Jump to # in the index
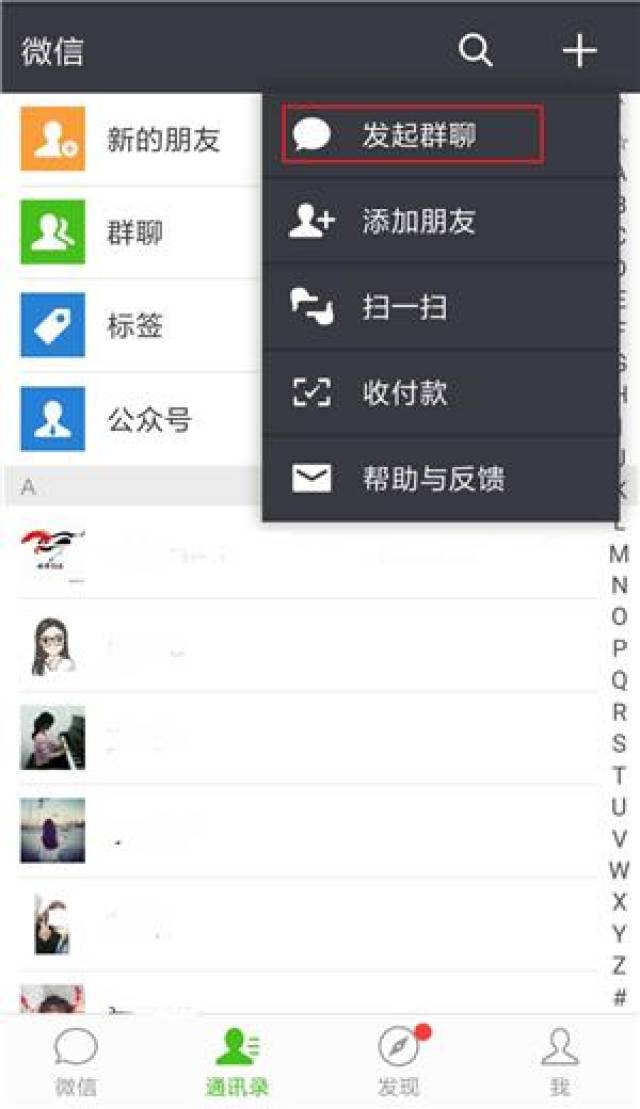 [x=619, y=997]
